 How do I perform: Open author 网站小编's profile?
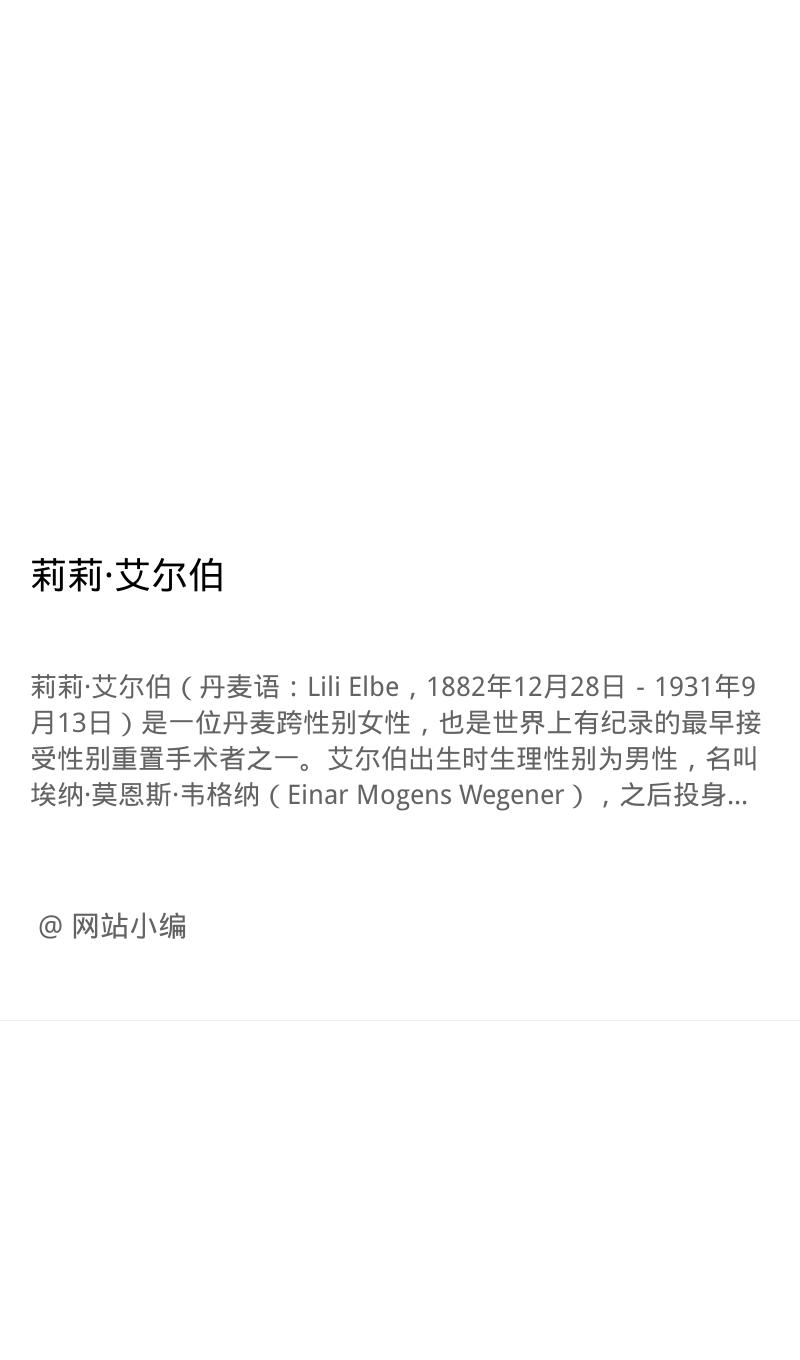(x=112, y=926)
